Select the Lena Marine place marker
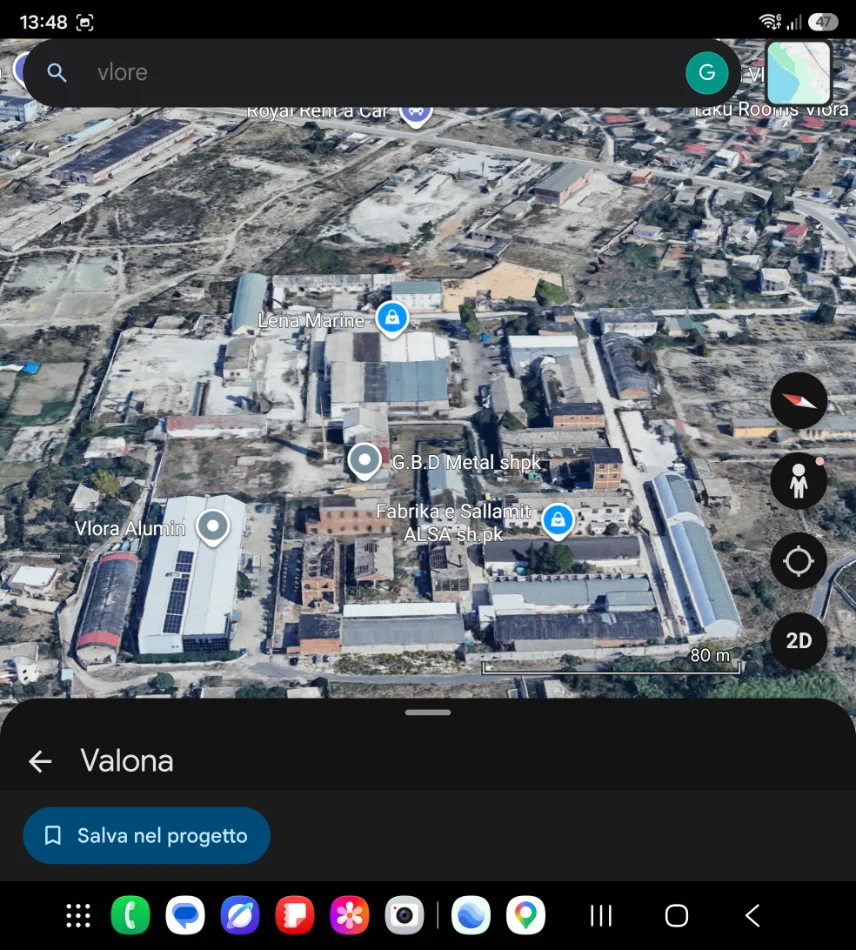The image size is (856, 950). [392, 319]
